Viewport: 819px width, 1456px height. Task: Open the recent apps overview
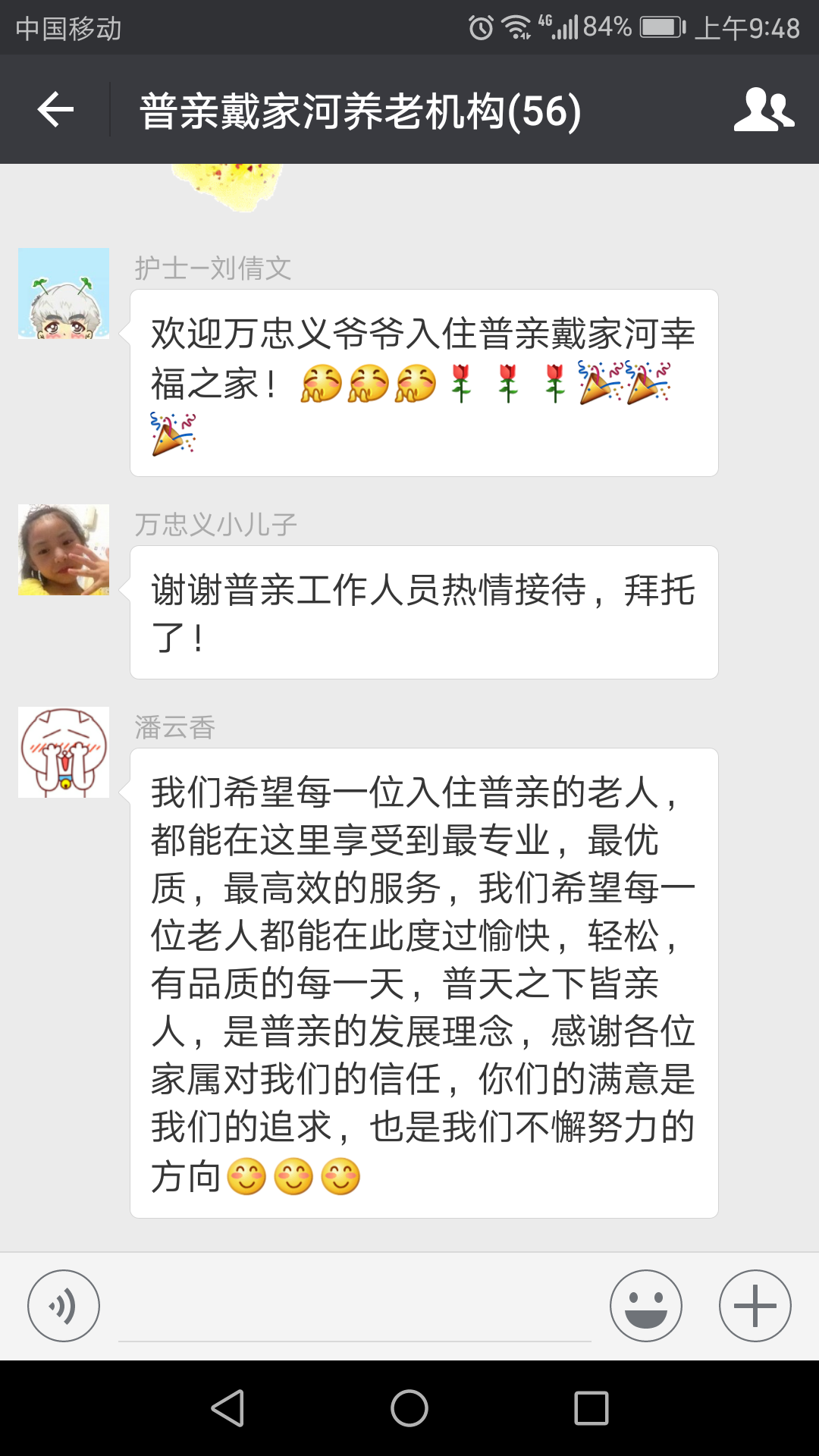(591, 1408)
